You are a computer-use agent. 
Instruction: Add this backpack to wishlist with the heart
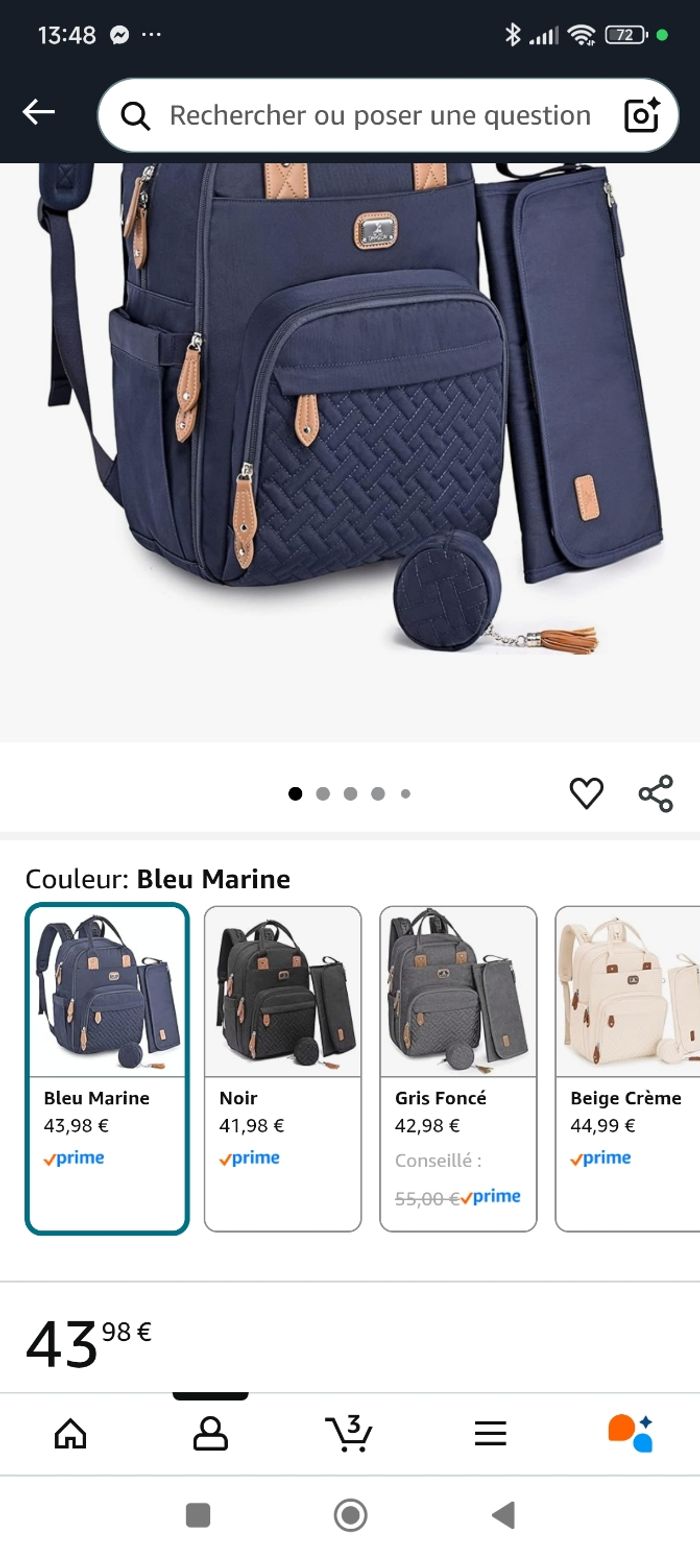click(586, 793)
